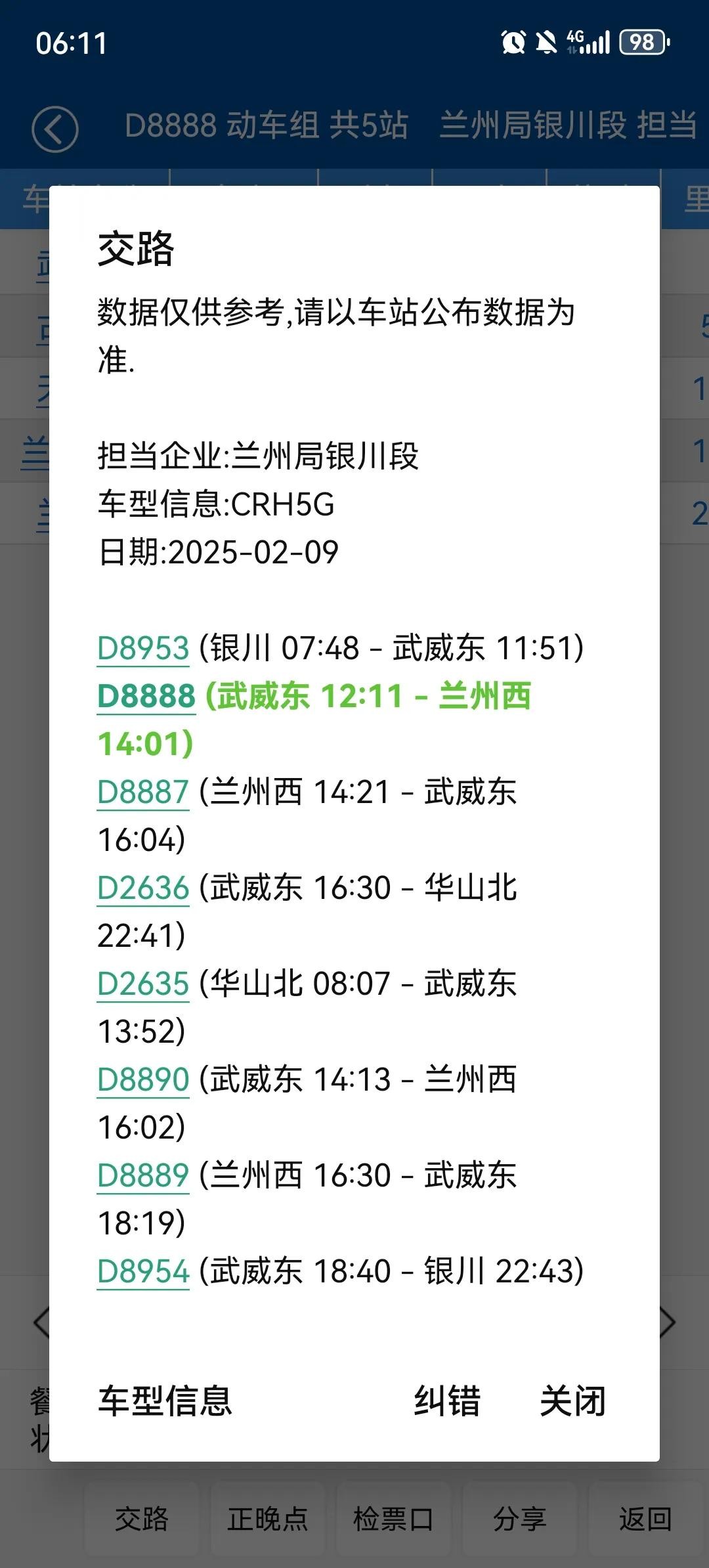Close the 交路 dialog with 关闭
The width and height of the screenshot is (709, 1568).
click(x=572, y=1401)
